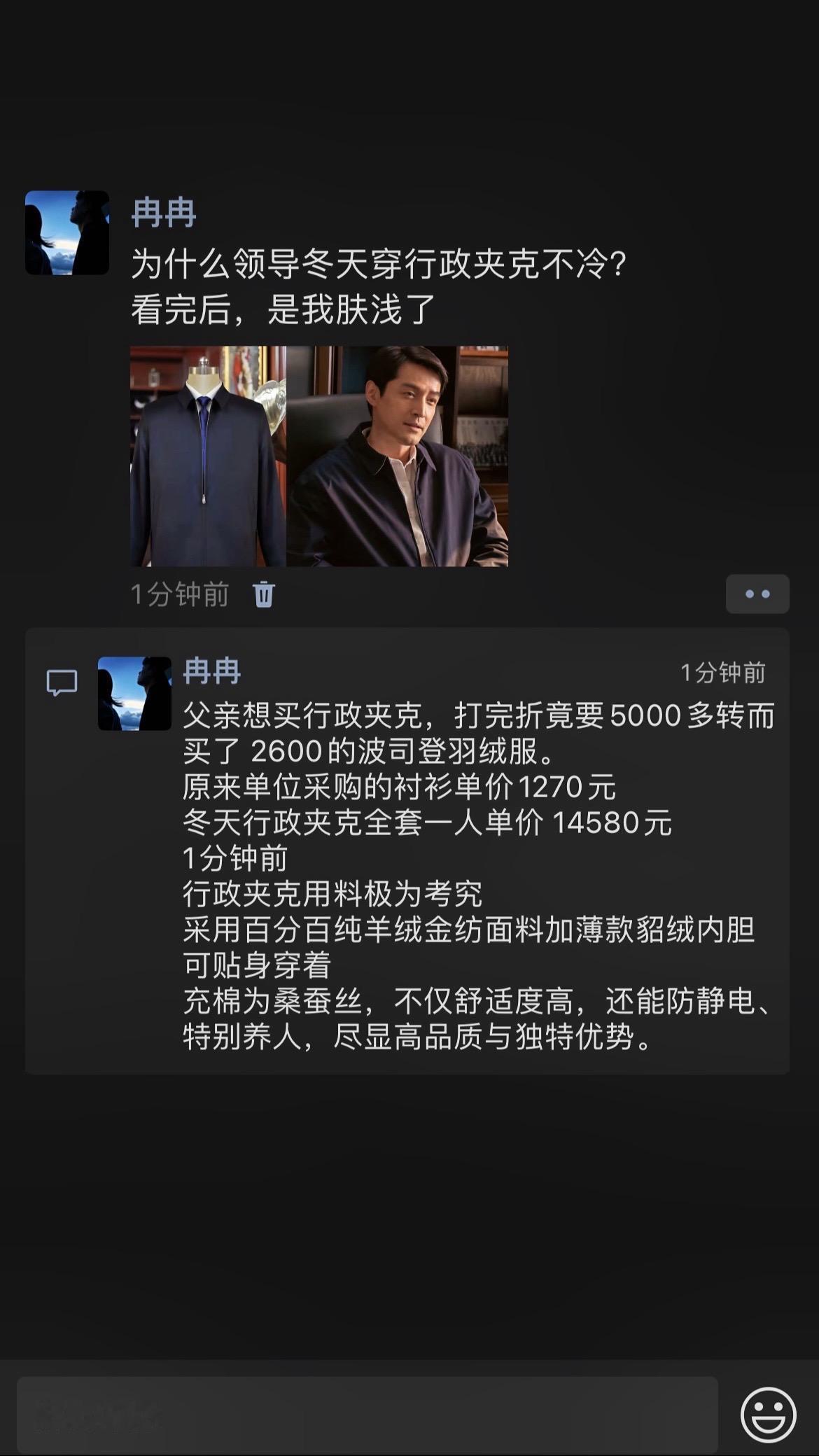Click 冉冉's profile avatar on the post
This screenshot has width=819, height=1456.
67,231
